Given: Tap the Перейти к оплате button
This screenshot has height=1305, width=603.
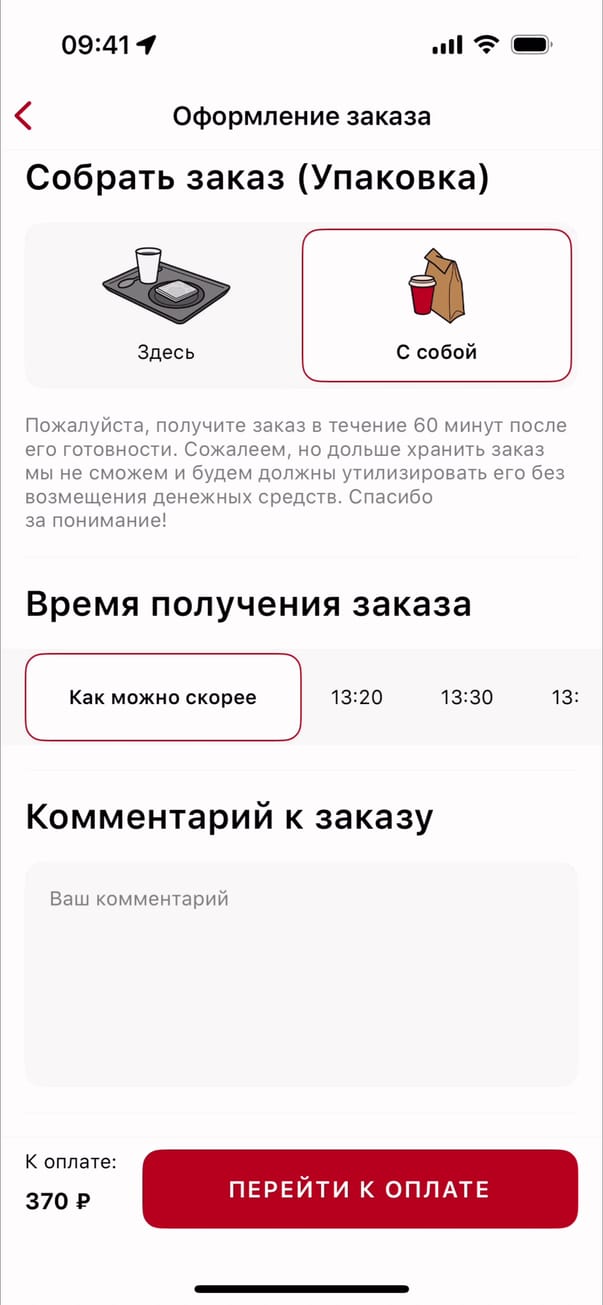Looking at the screenshot, I should (x=359, y=1189).
